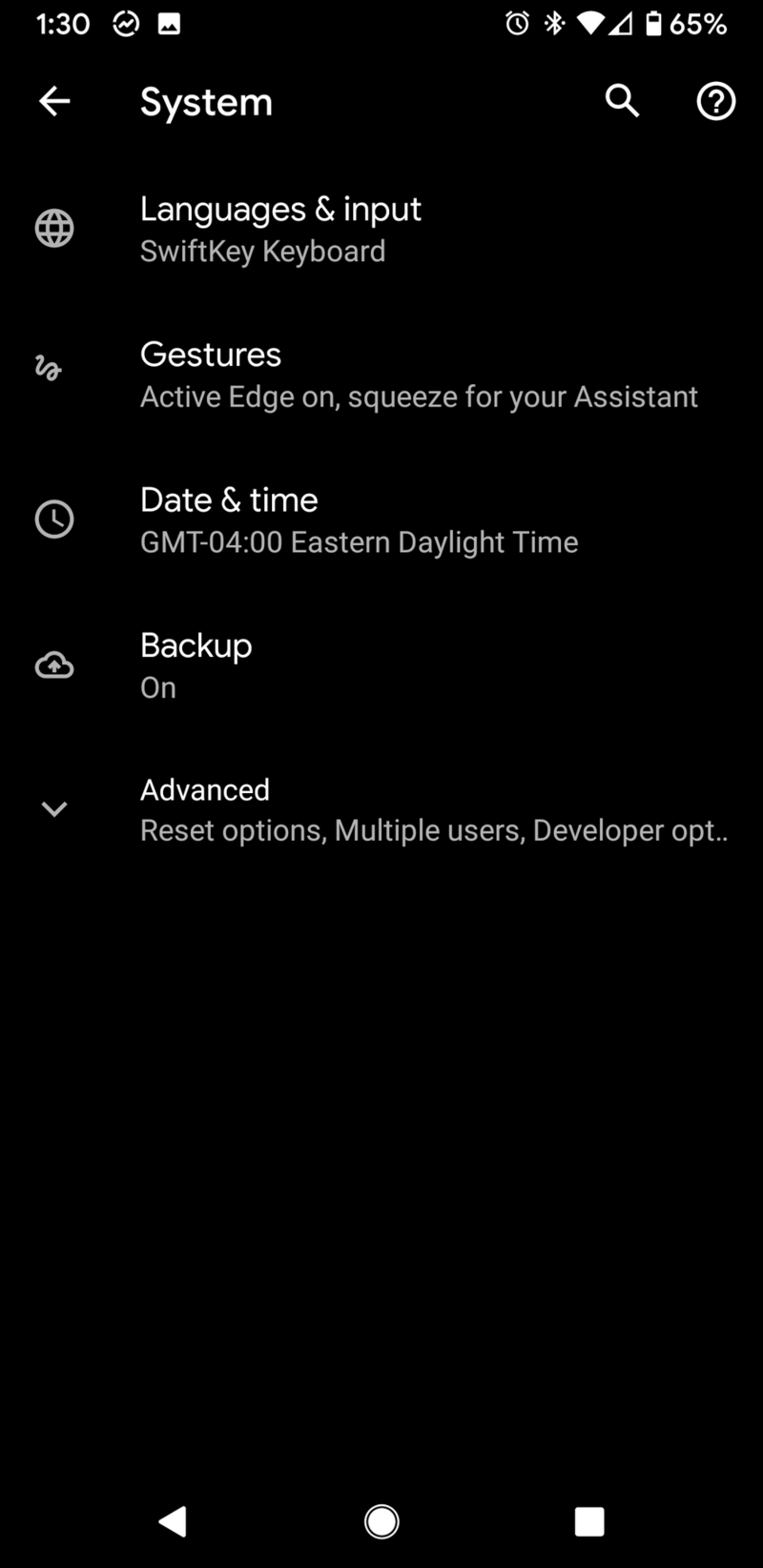Click the globe icon for Languages & input
Viewport: 763px width, 1568px height.
54,229
